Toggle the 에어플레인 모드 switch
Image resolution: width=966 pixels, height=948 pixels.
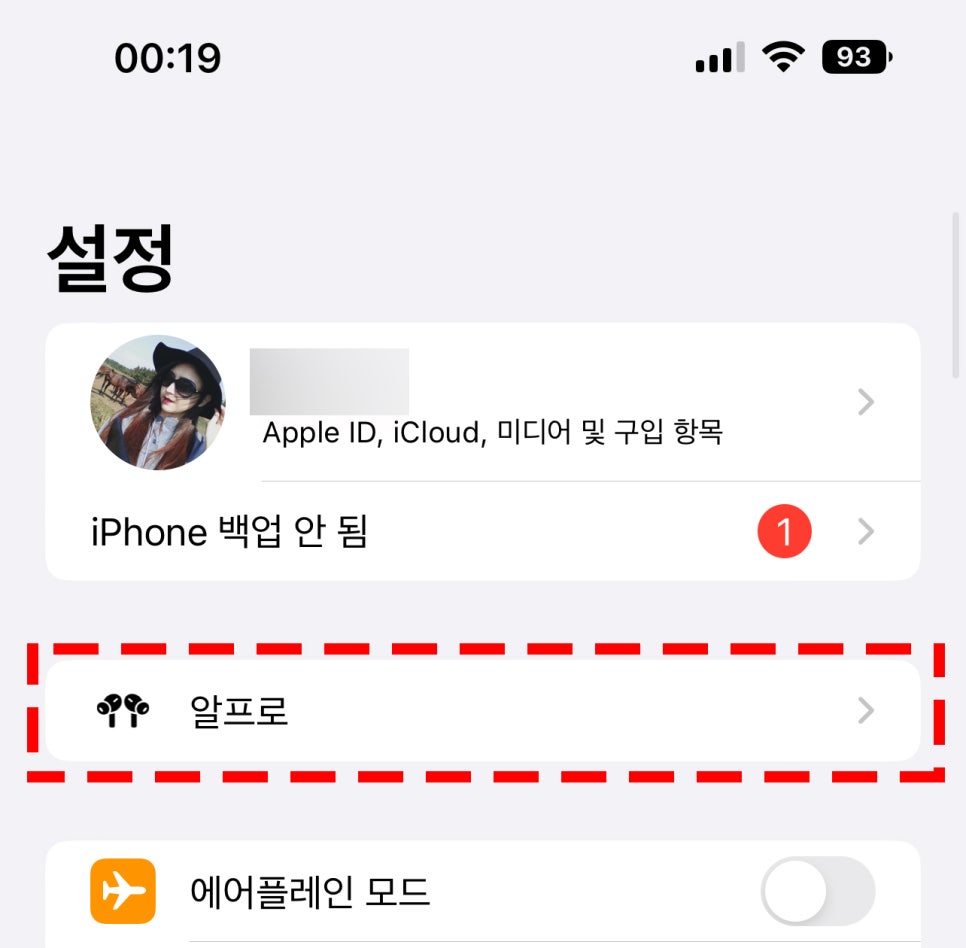coord(817,890)
